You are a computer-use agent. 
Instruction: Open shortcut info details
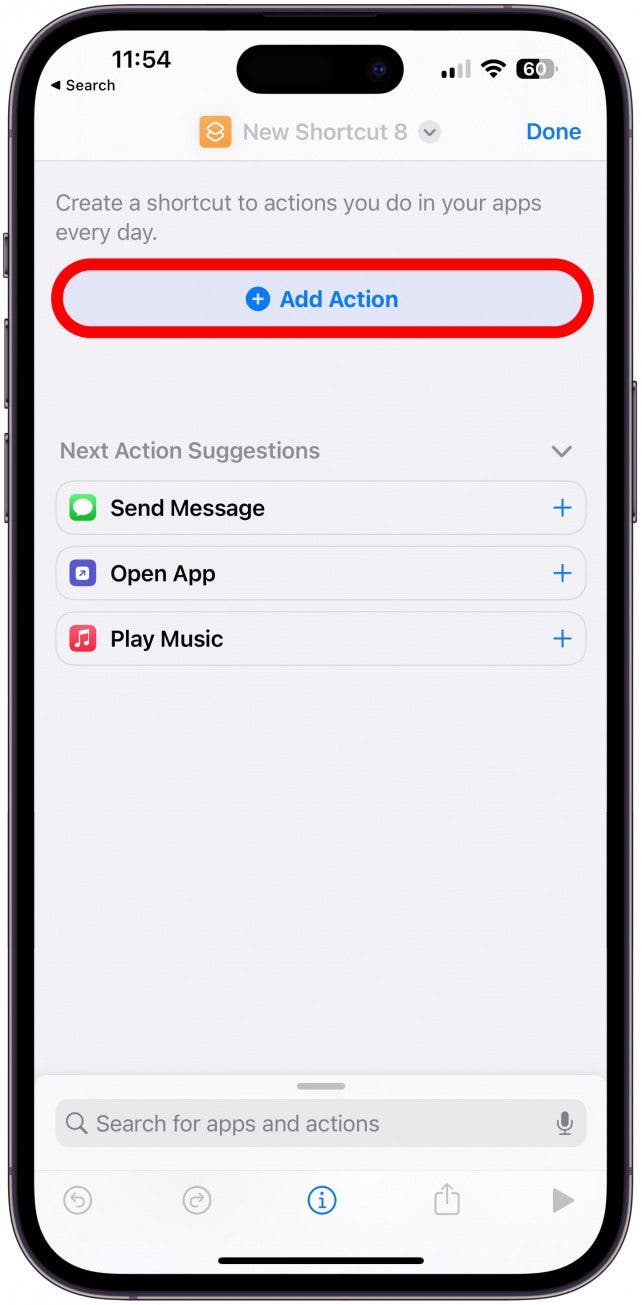[321, 1200]
